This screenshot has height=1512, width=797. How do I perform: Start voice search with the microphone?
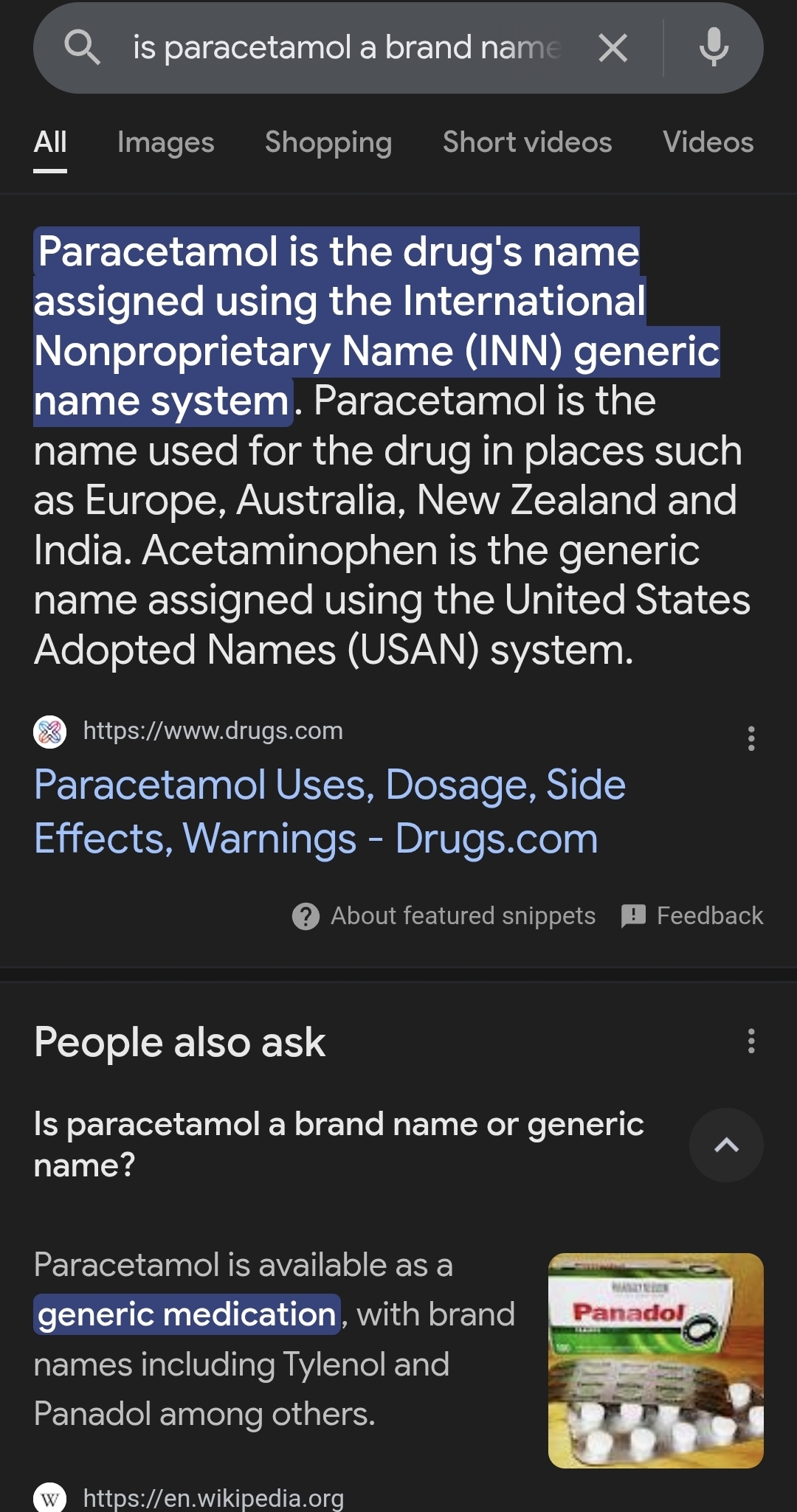tap(714, 49)
